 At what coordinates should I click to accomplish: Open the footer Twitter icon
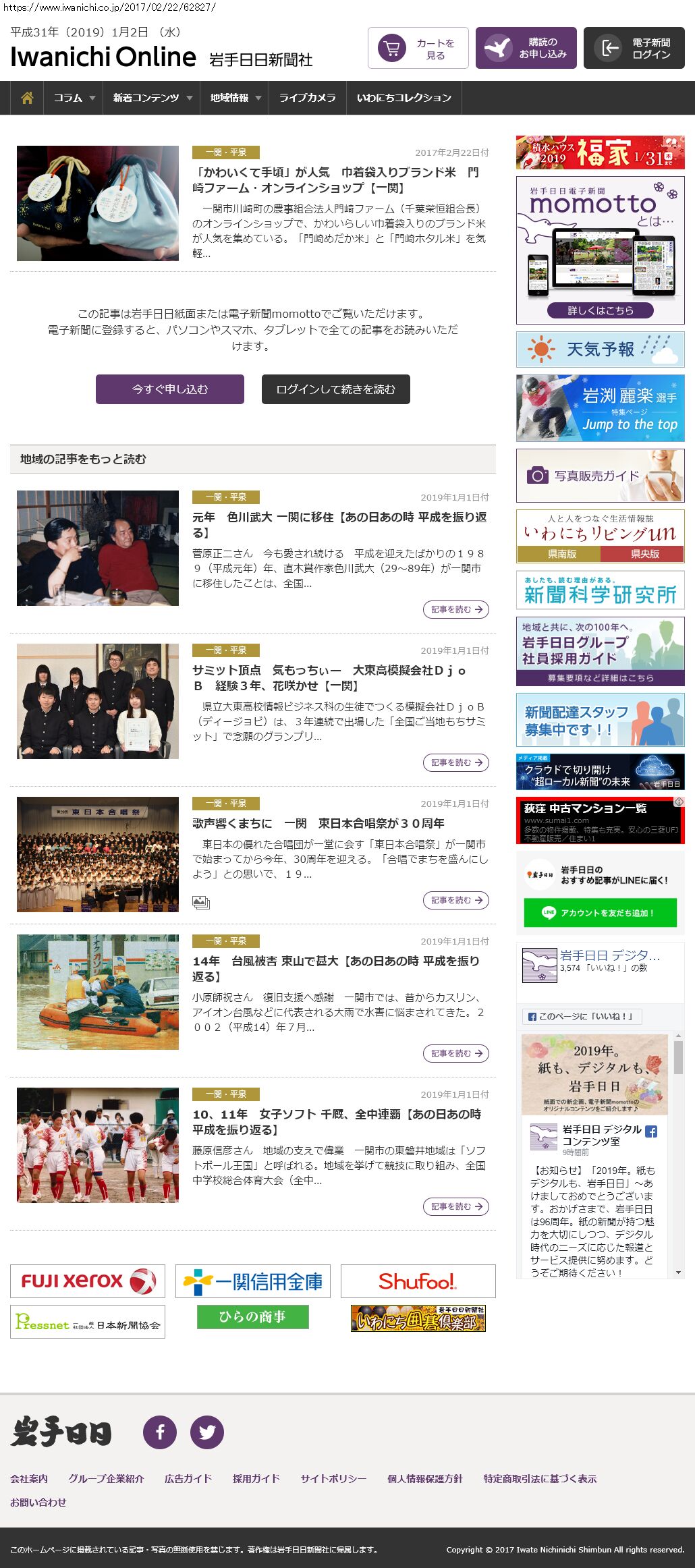click(206, 1432)
